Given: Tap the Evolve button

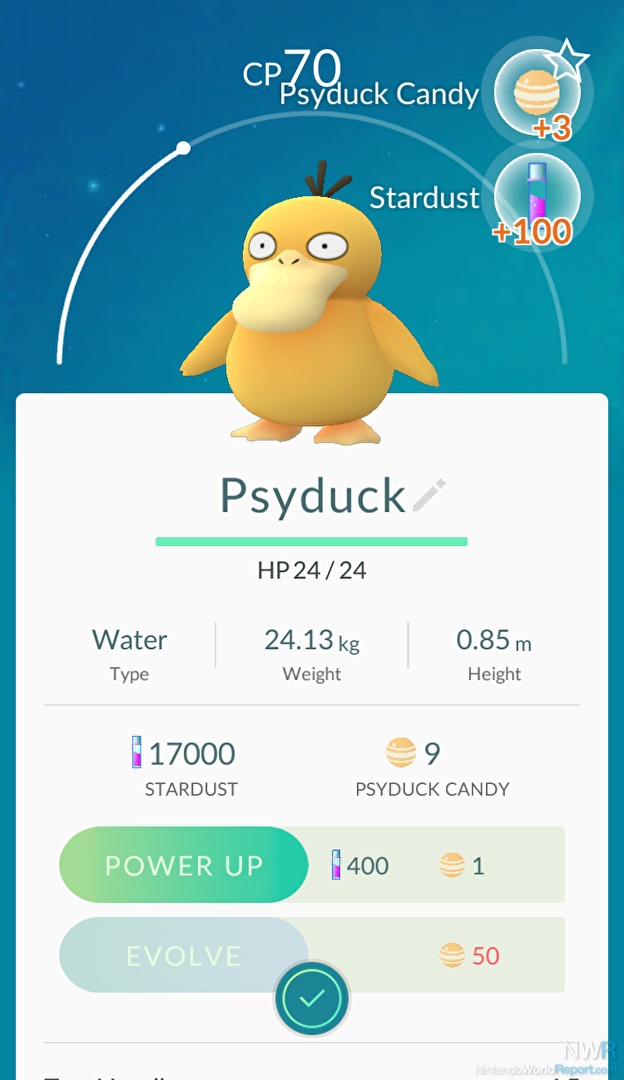Looking at the screenshot, I should coord(184,955).
